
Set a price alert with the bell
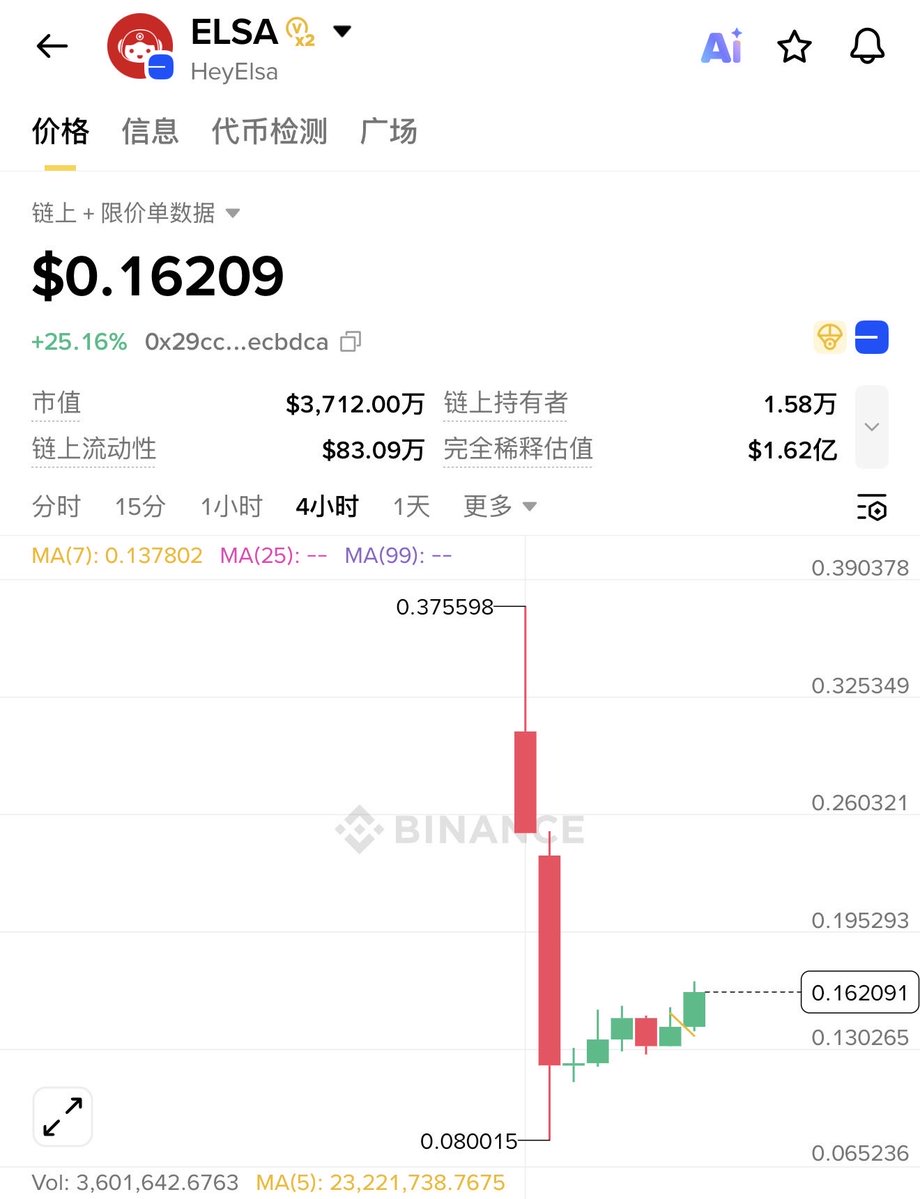pyautogui.click(x=869, y=46)
